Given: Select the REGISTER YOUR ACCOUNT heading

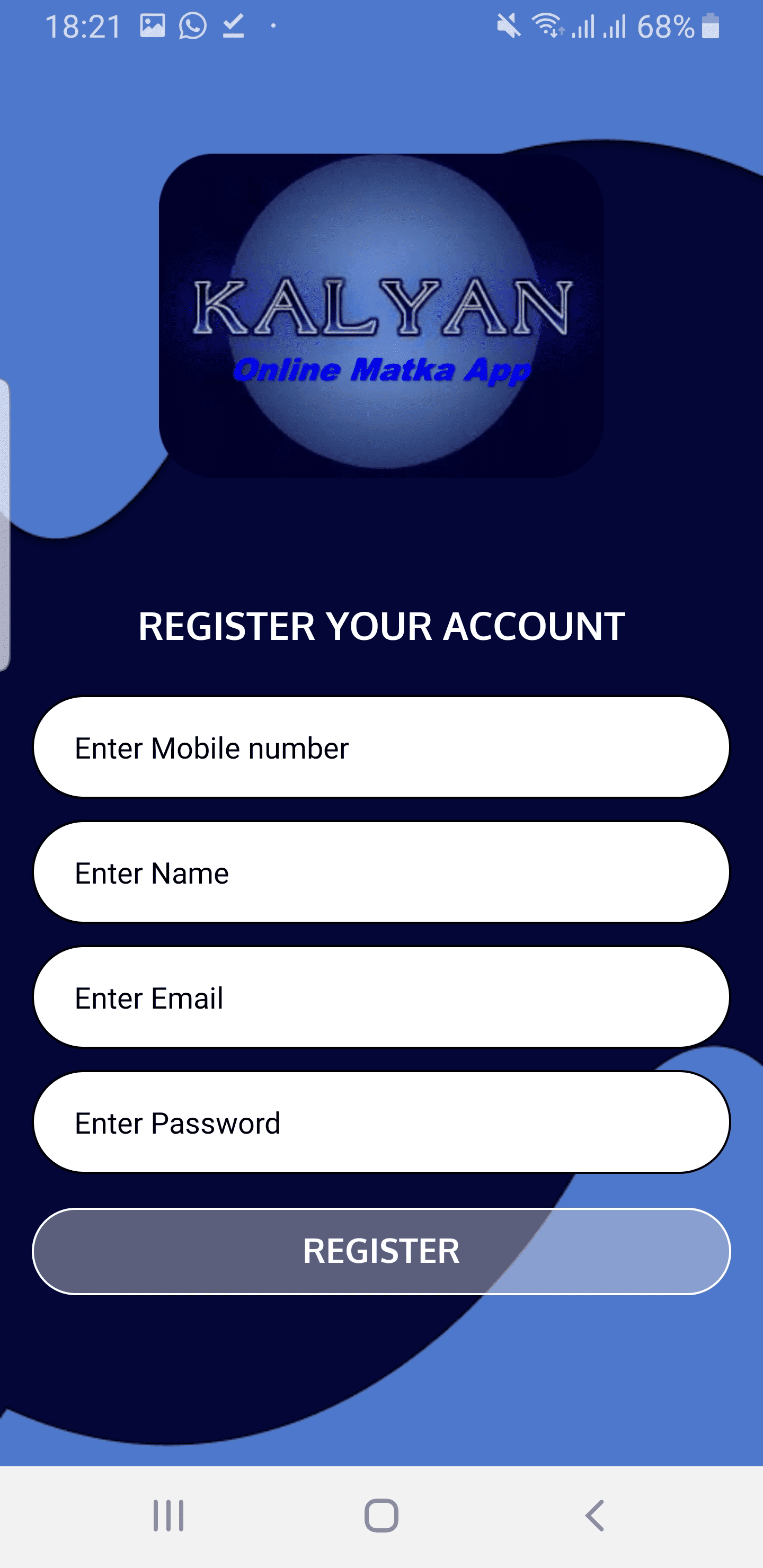Looking at the screenshot, I should click(x=383, y=626).
